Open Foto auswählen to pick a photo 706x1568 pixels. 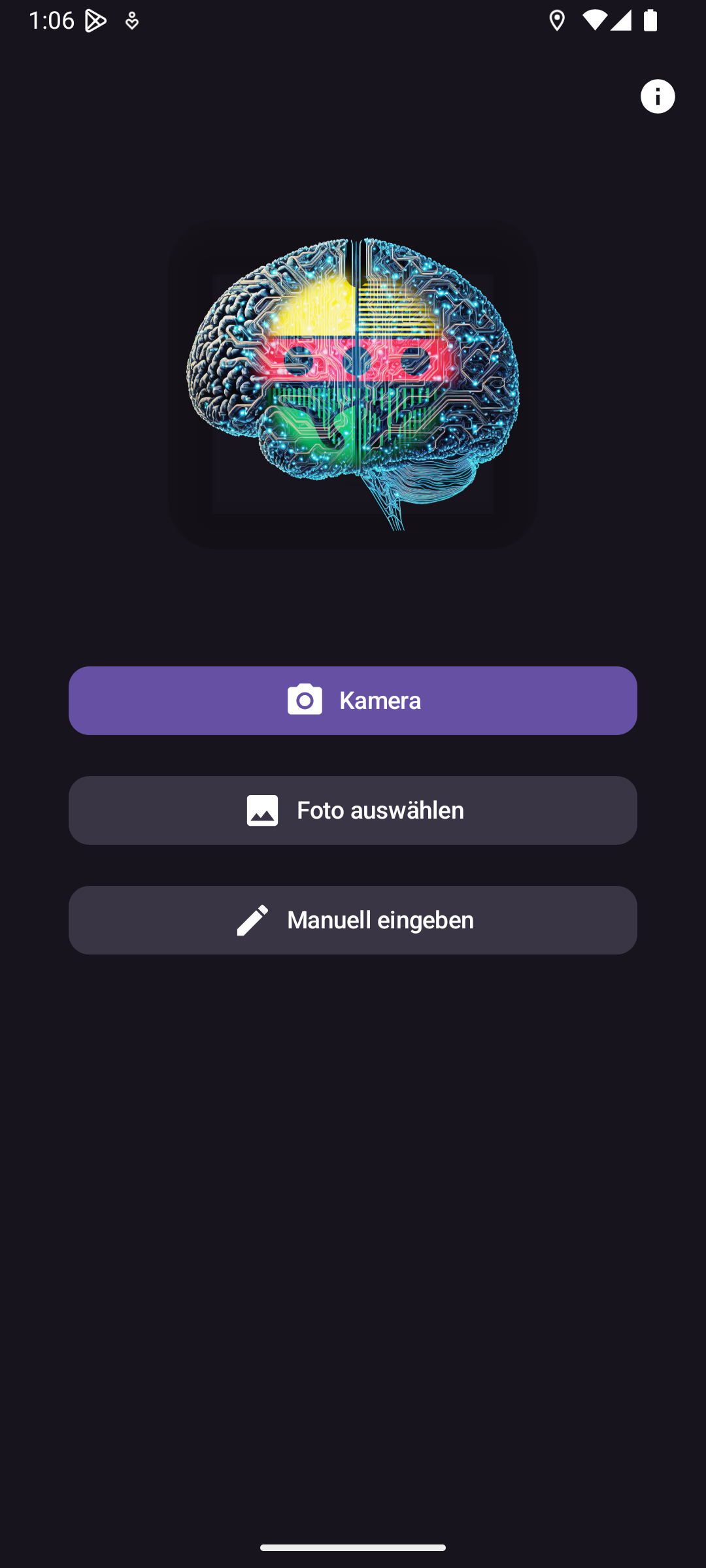(x=353, y=810)
